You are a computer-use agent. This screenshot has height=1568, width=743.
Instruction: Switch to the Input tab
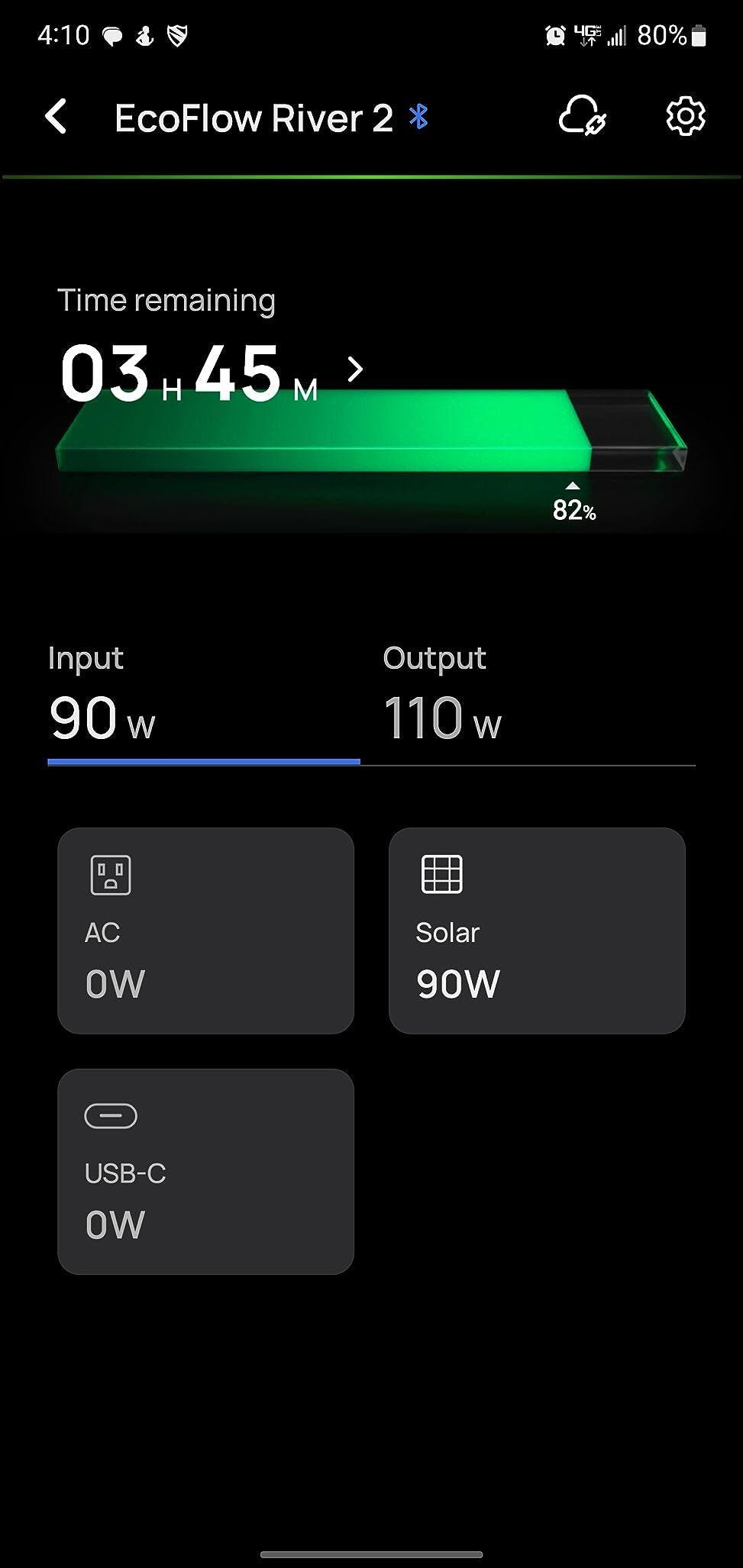(203, 703)
